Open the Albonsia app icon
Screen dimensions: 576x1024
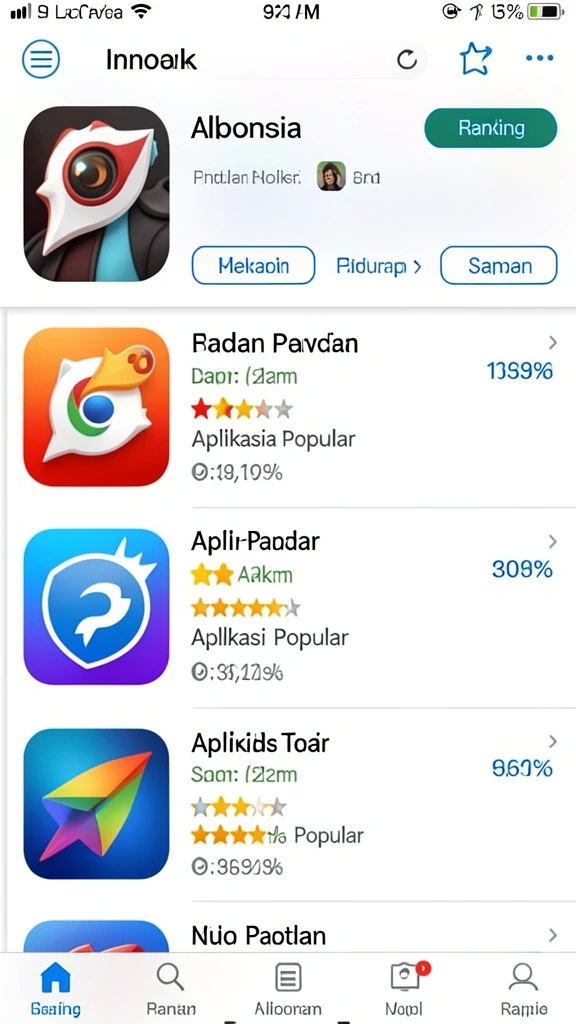point(96,194)
